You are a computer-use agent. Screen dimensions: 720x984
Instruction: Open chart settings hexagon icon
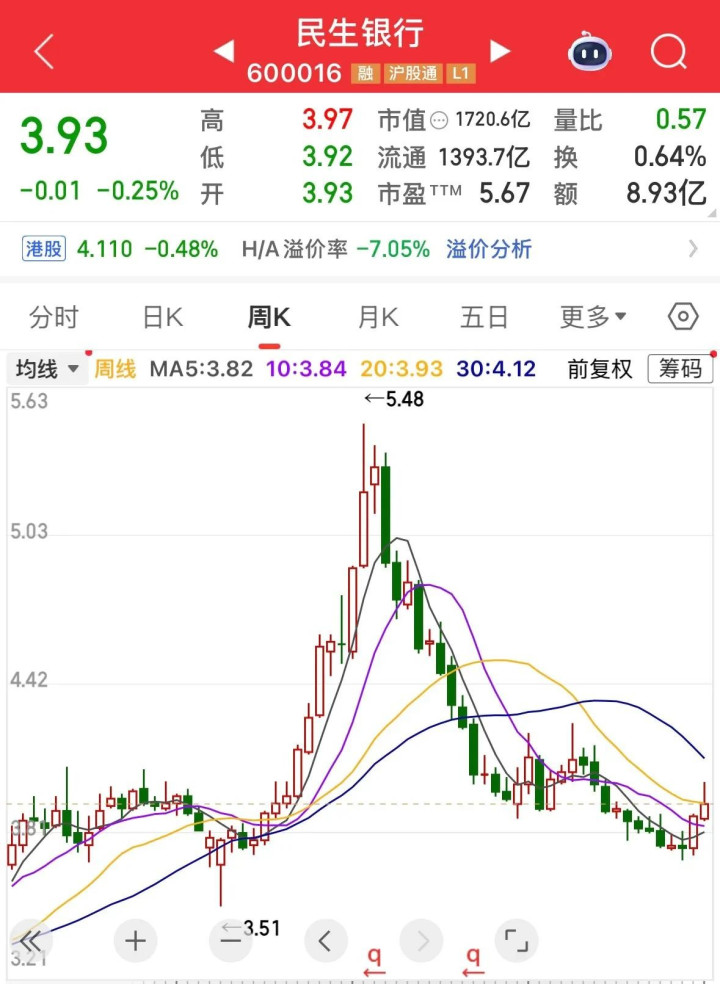click(683, 318)
